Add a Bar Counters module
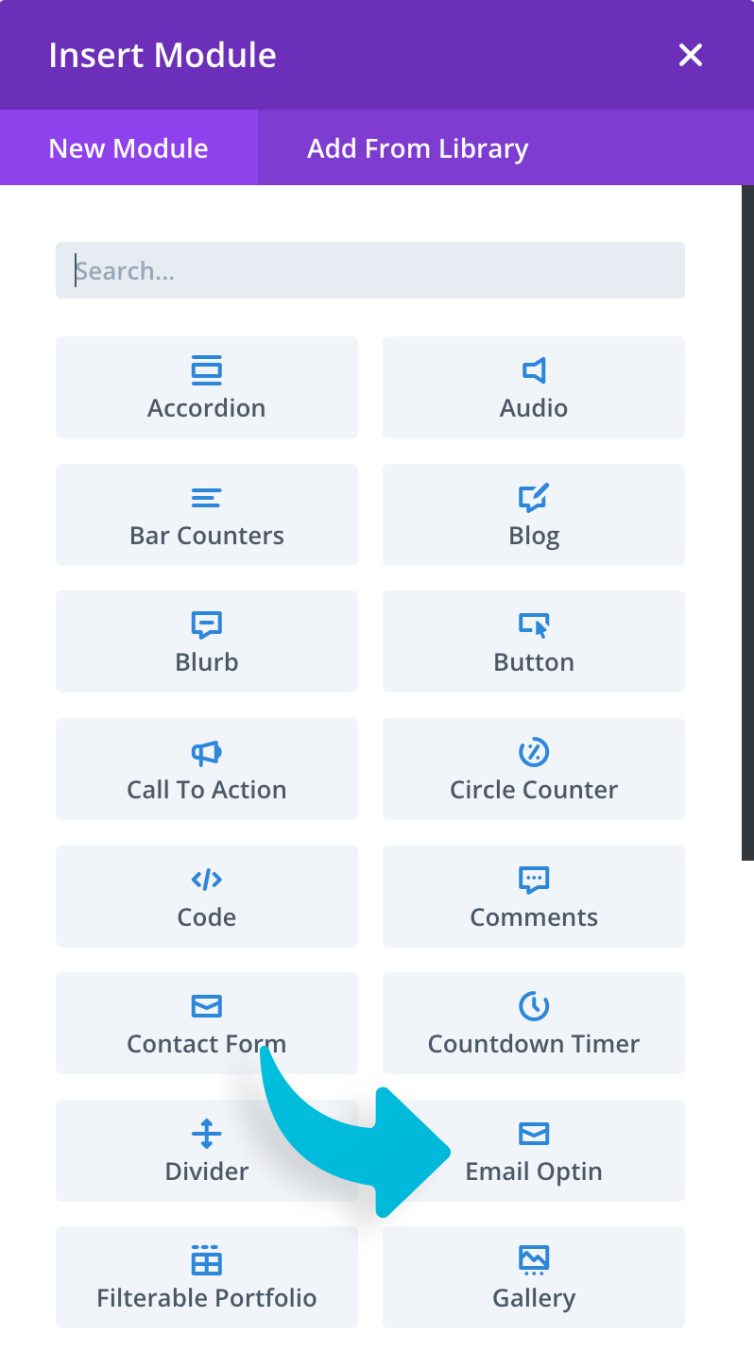Viewport: 754px width, 1351px height. [x=206, y=514]
